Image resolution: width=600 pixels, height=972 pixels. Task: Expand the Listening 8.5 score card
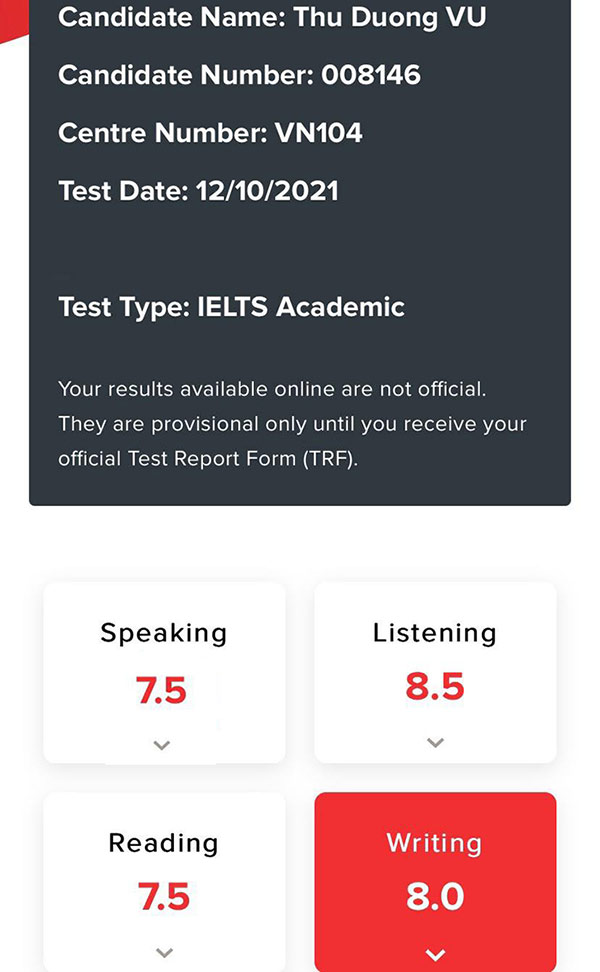point(435,742)
